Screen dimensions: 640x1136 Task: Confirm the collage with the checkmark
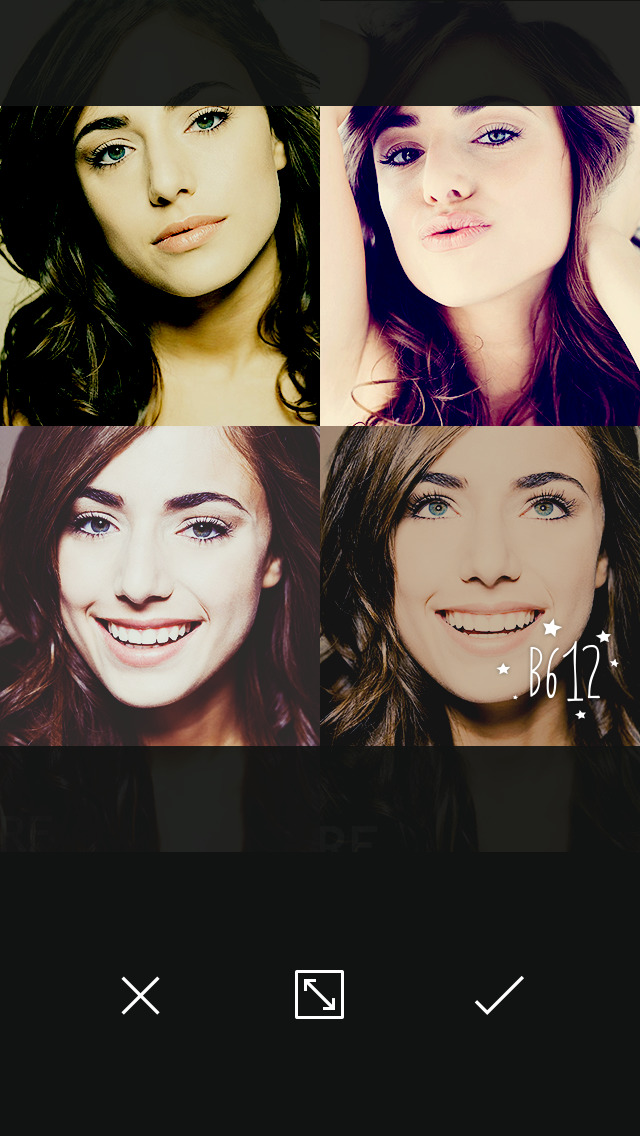click(x=498, y=995)
